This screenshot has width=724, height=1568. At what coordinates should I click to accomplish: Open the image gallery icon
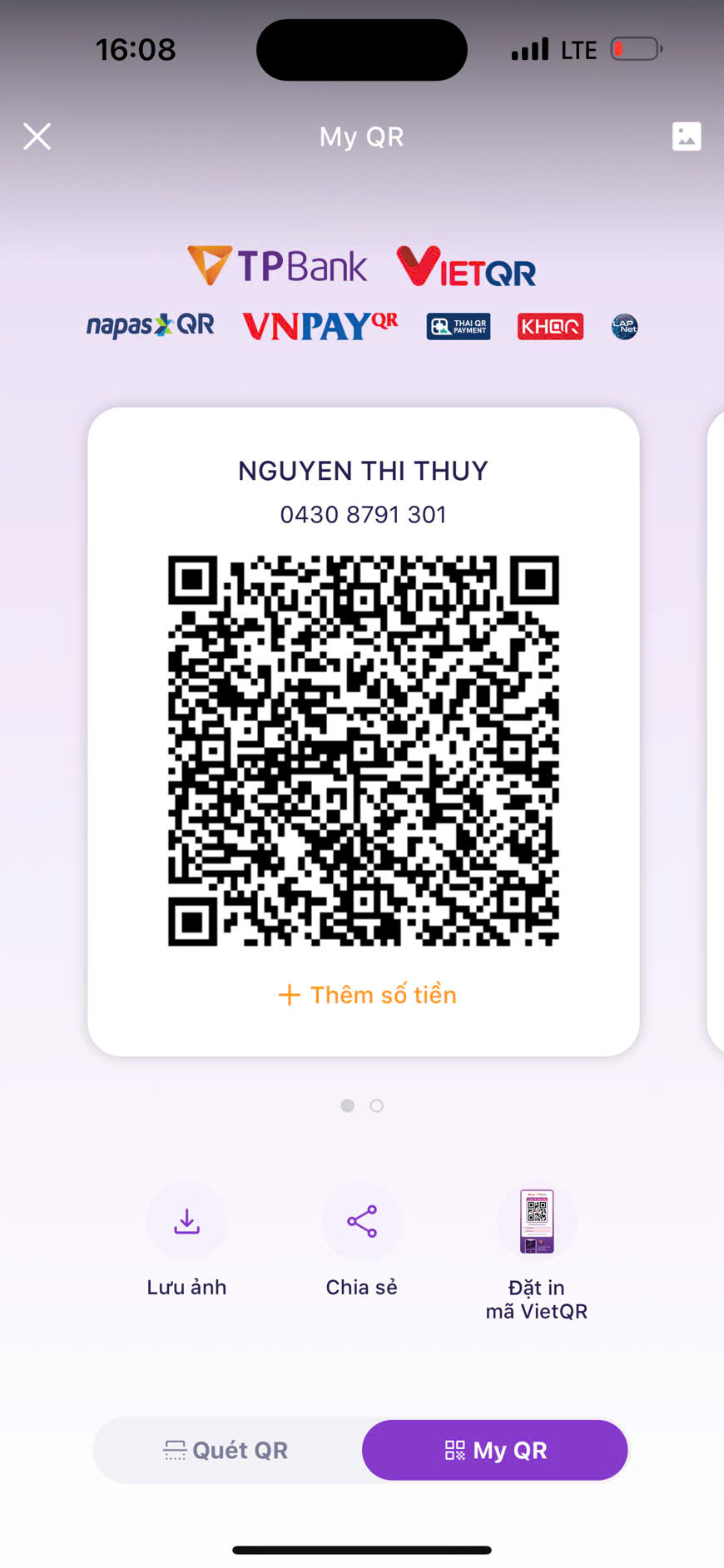[x=687, y=136]
